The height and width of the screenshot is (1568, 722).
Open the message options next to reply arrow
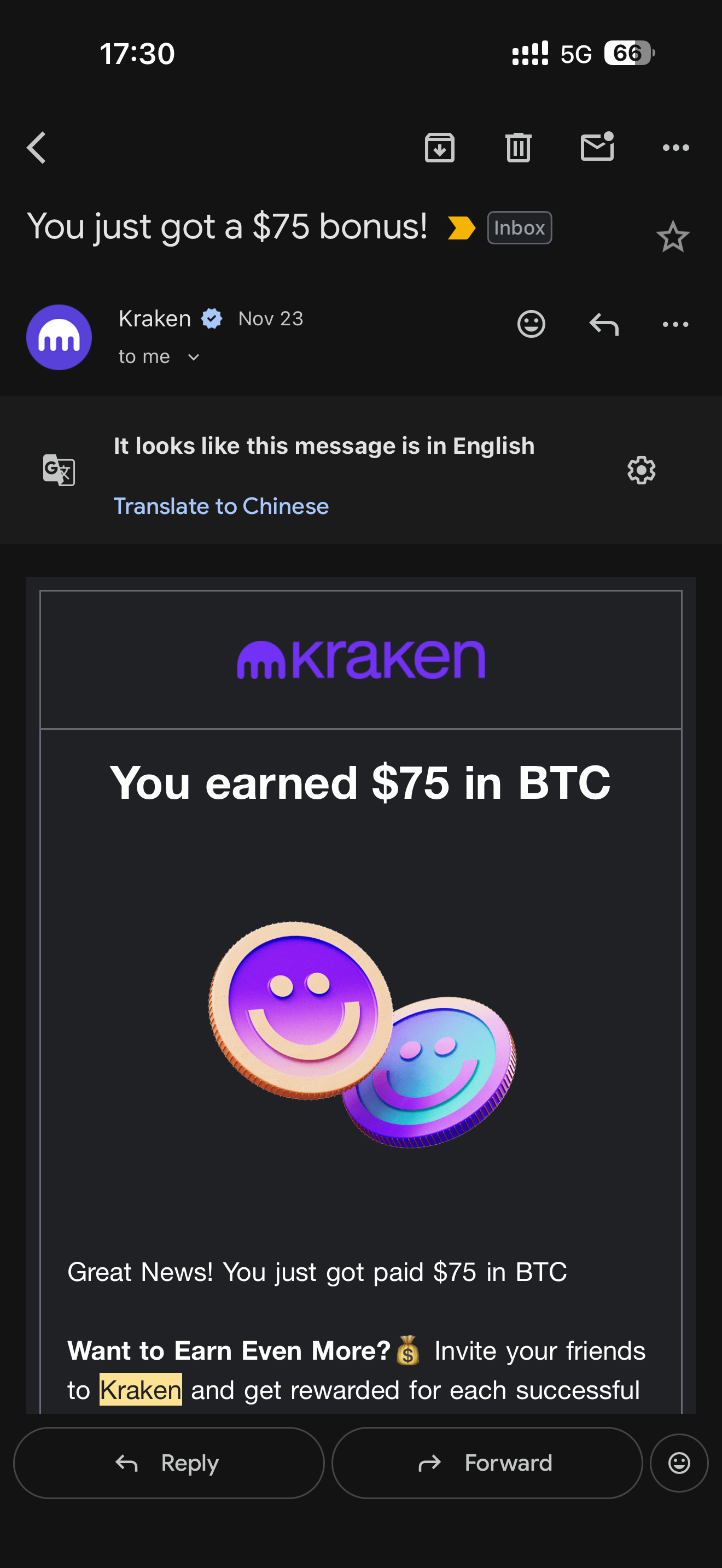[x=675, y=324]
